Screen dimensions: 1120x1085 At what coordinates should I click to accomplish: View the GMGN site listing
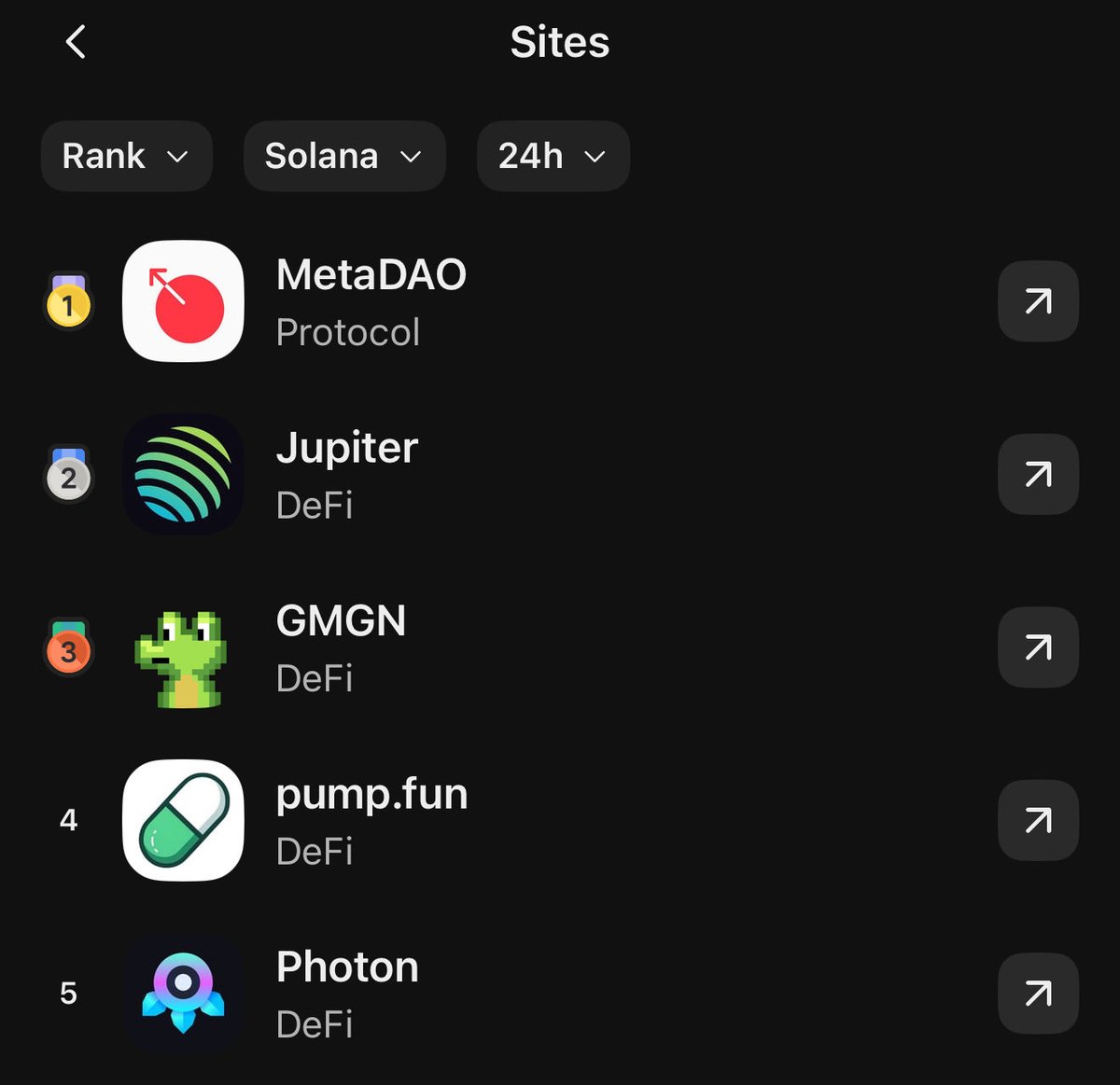pos(341,647)
